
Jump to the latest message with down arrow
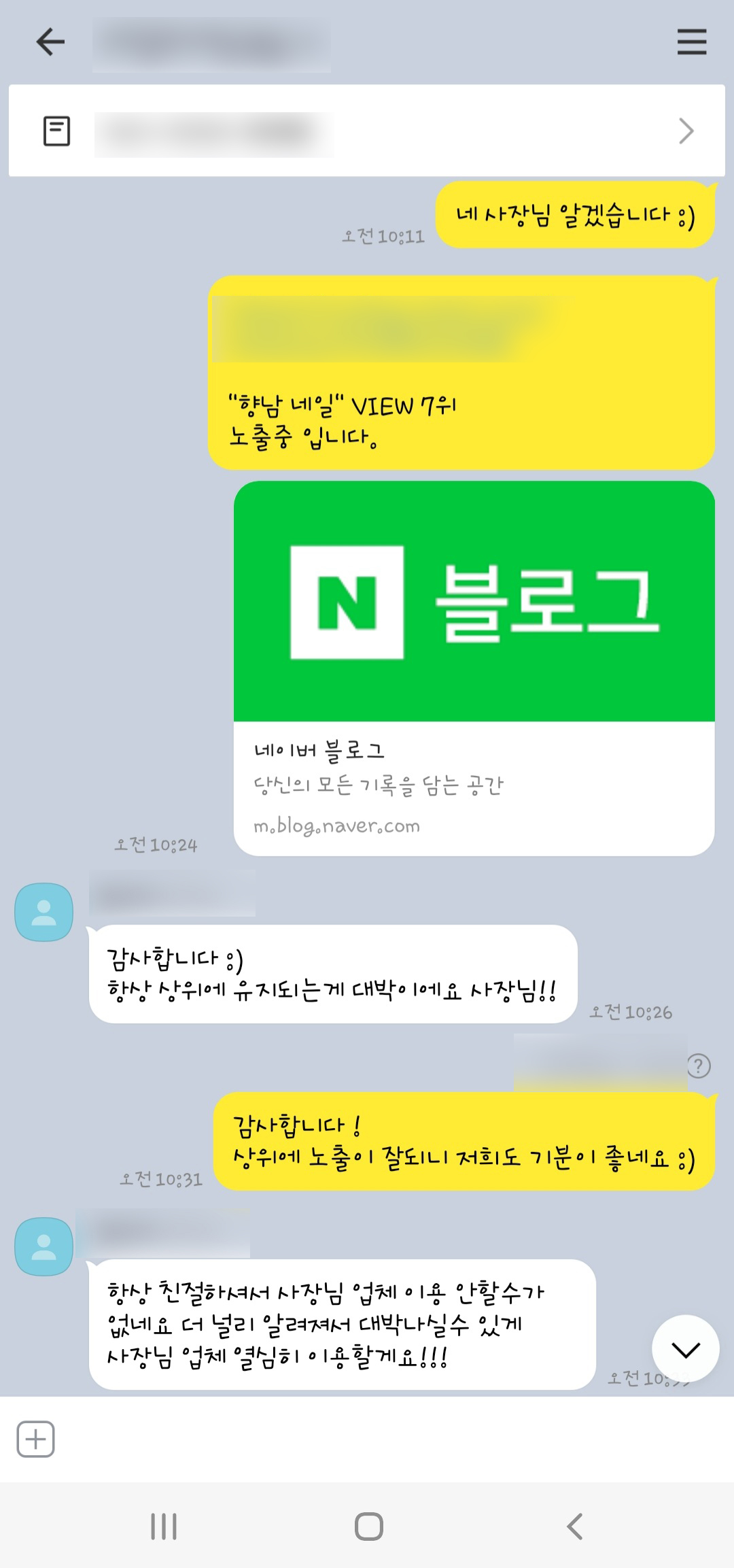pos(685,1350)
